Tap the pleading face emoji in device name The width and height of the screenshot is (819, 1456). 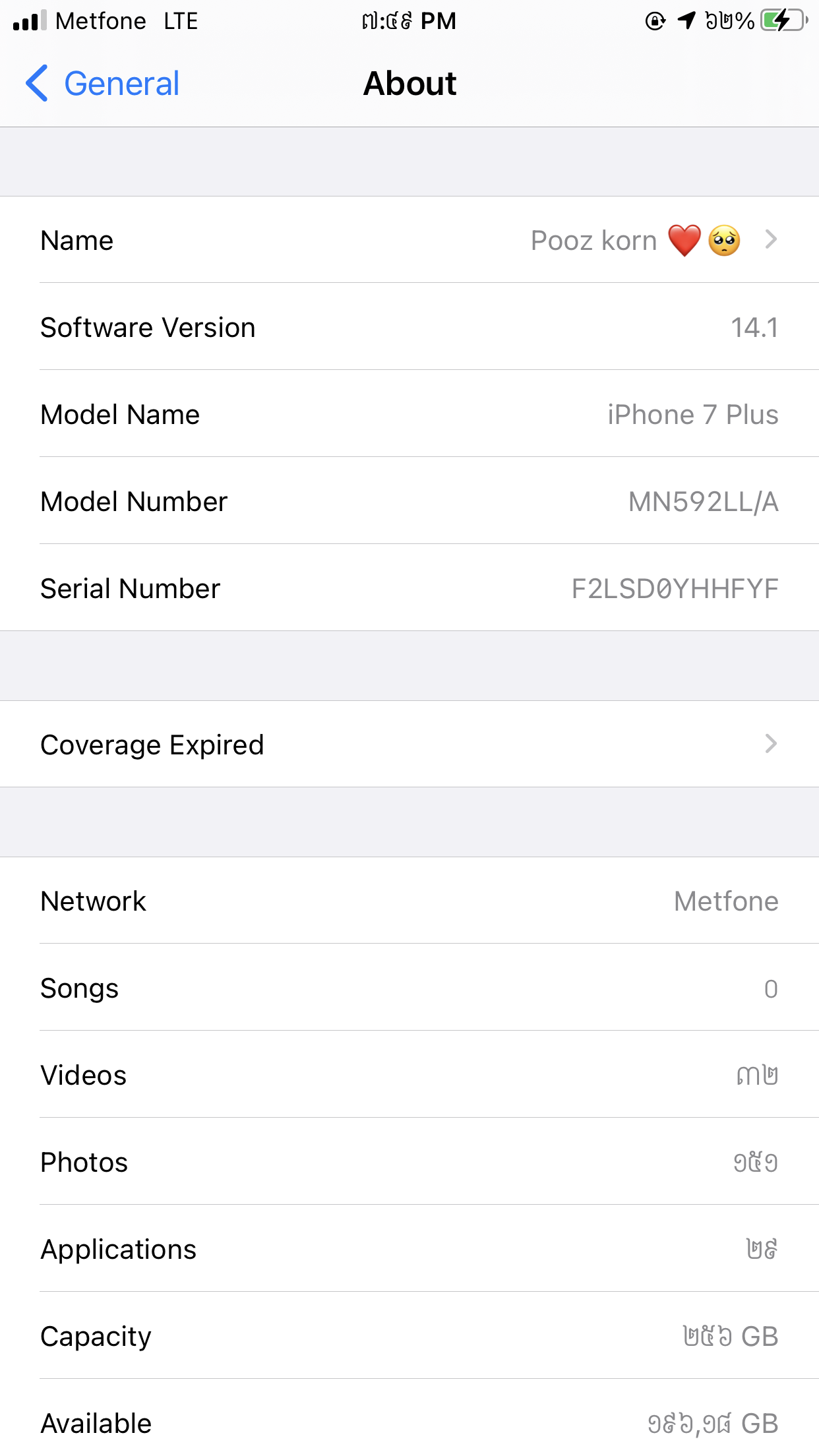click(x=723, y=240)
